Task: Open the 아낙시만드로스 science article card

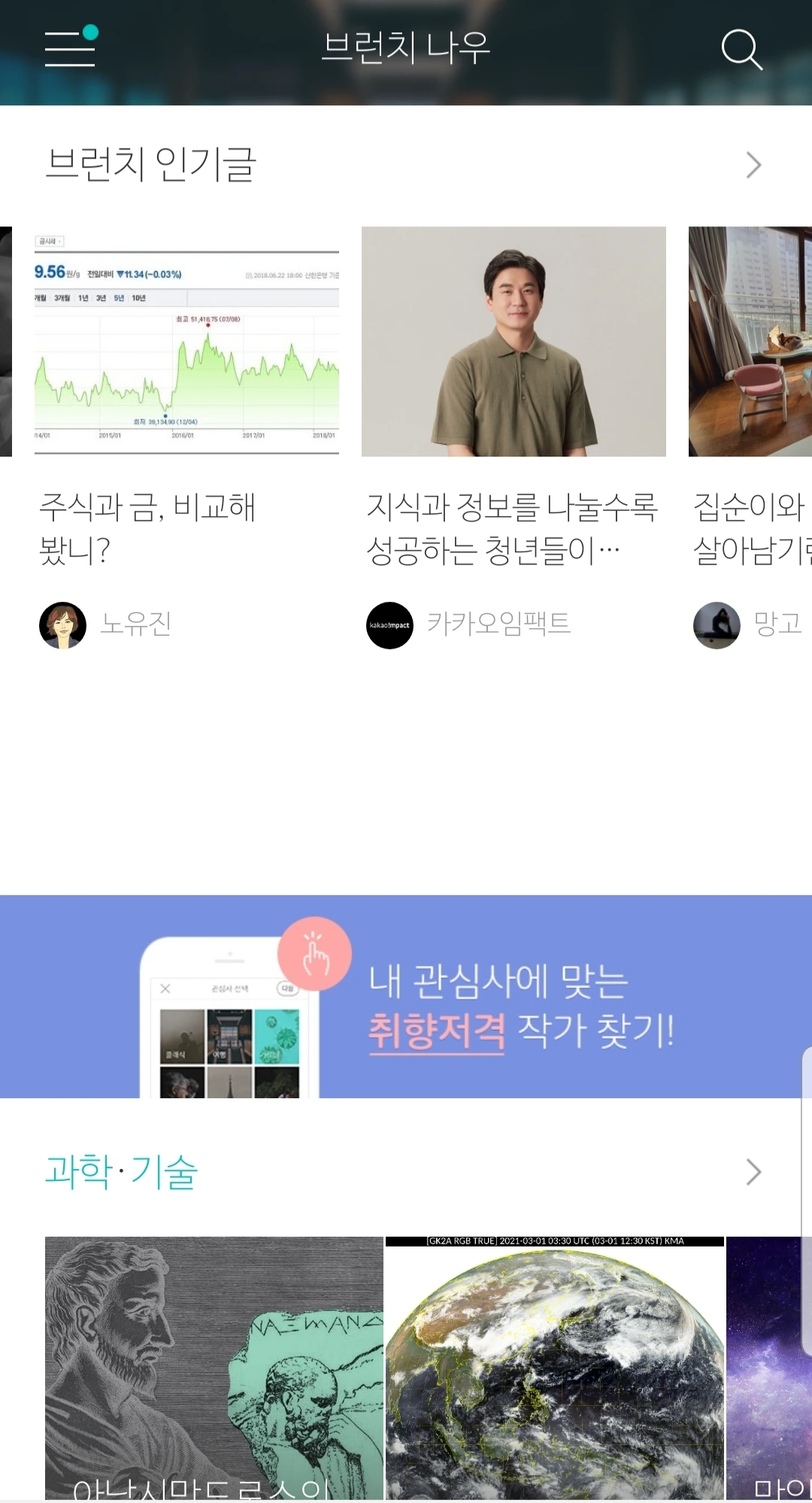Action: tap(214, 1368)
